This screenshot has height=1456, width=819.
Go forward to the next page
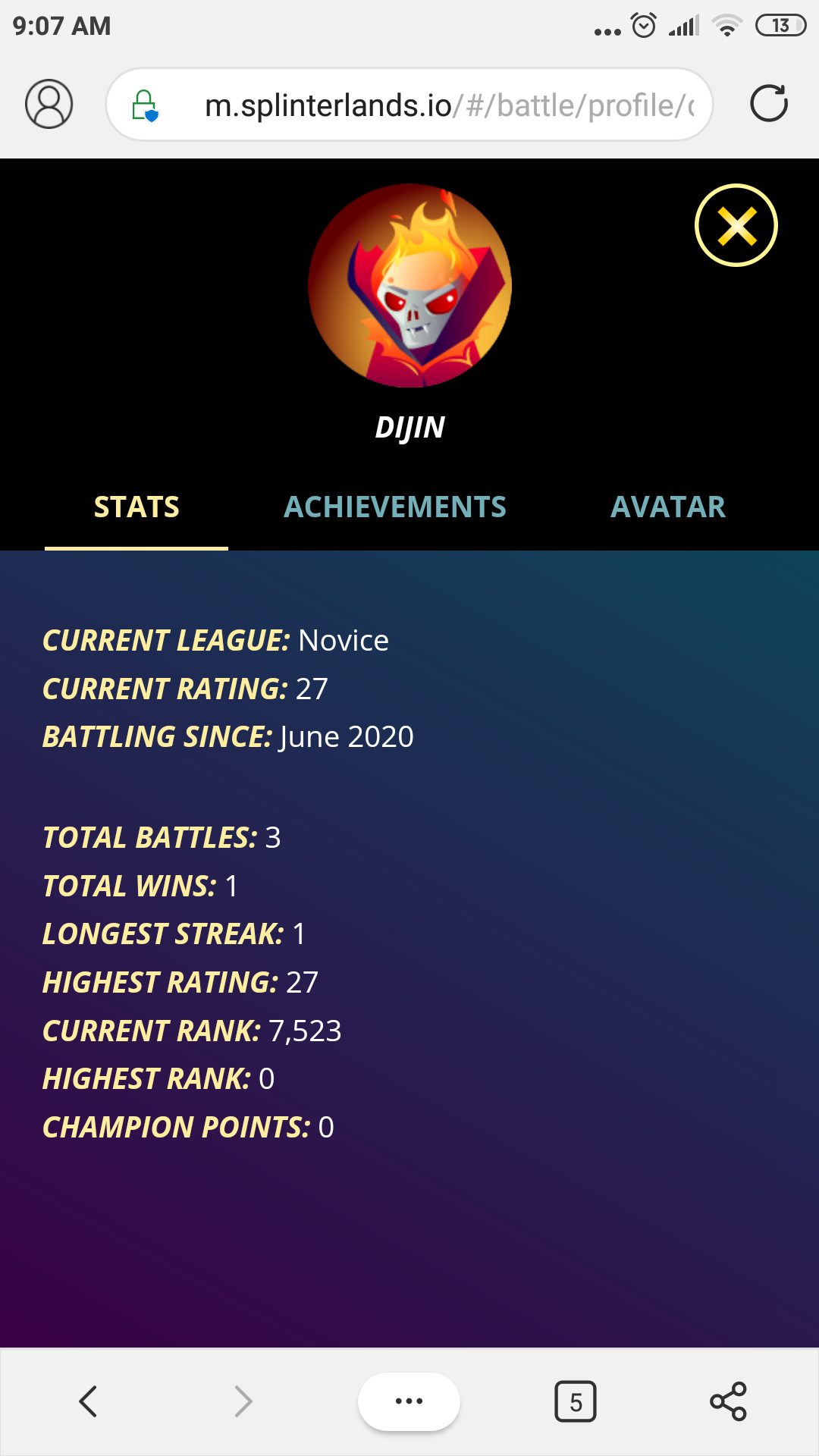(x=243, y=1401)
